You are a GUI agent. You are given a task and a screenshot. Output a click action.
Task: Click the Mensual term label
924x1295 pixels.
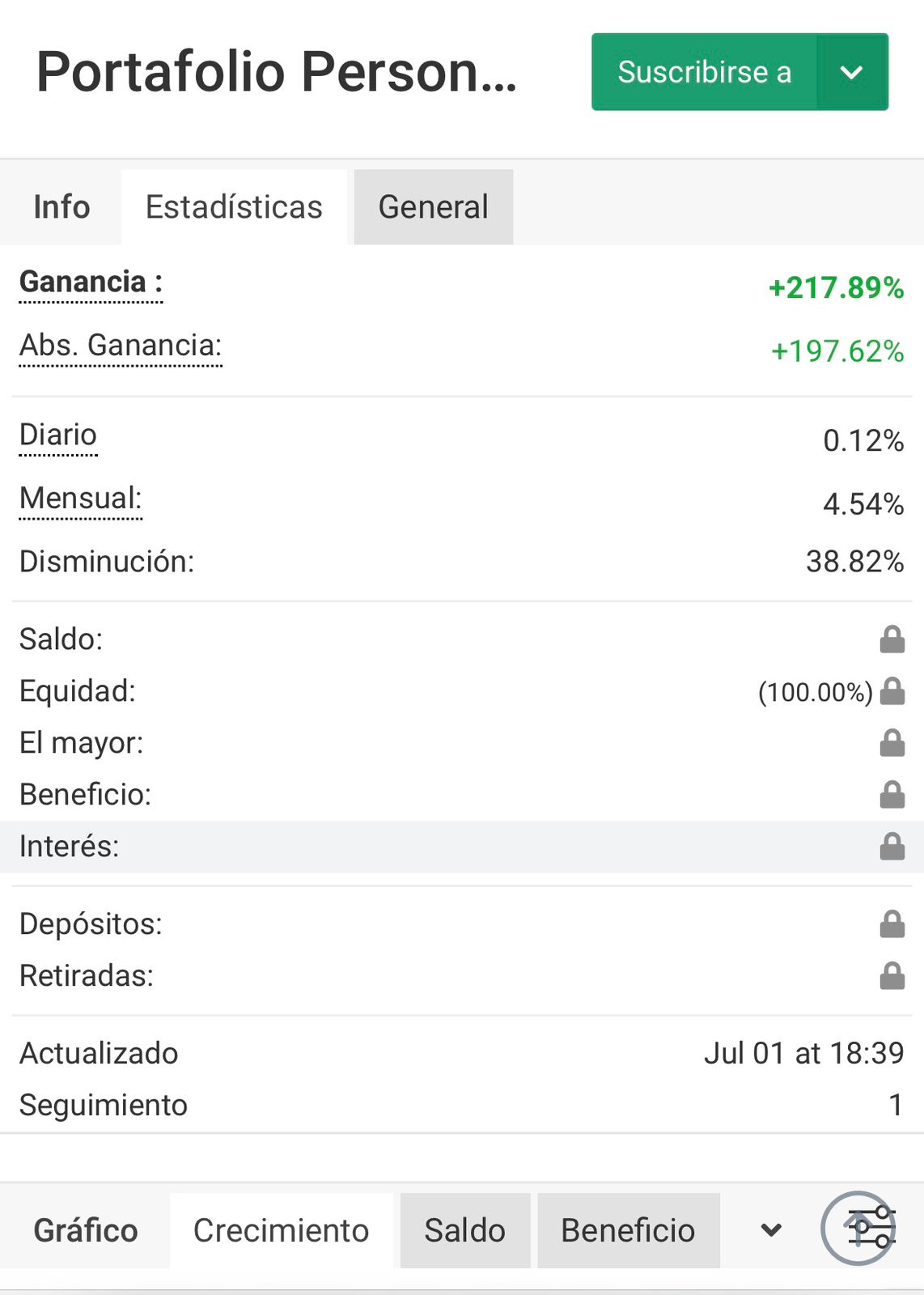(79, 499)
